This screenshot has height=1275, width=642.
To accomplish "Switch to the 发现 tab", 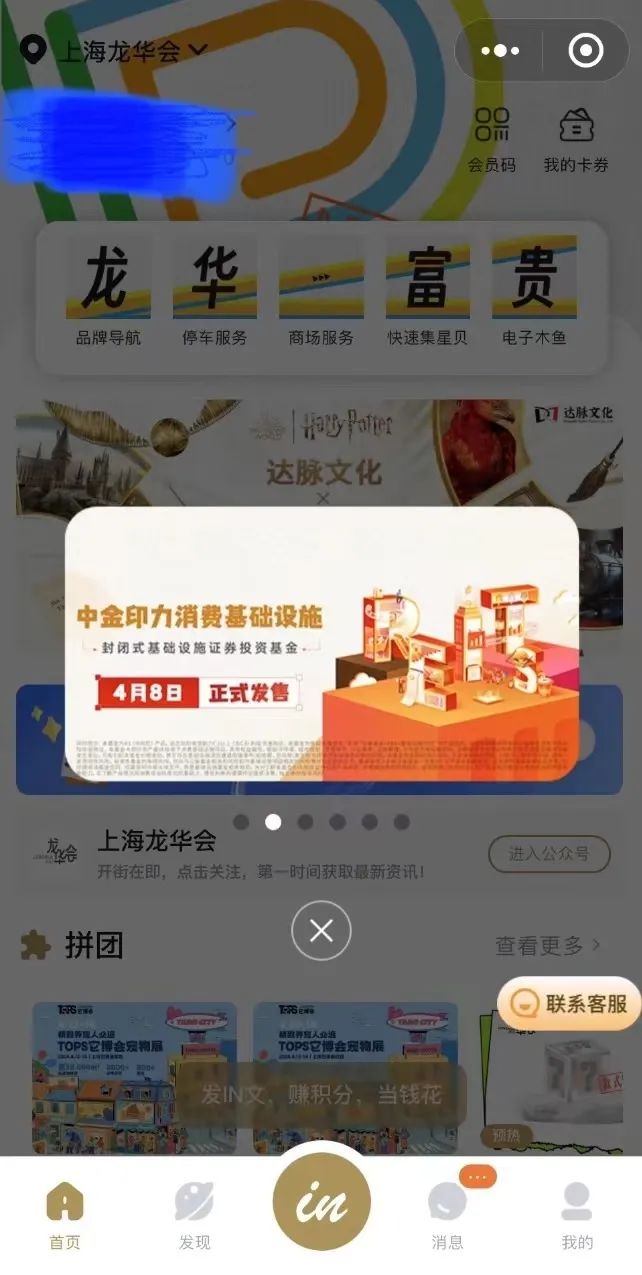I will click(194, 1214).
